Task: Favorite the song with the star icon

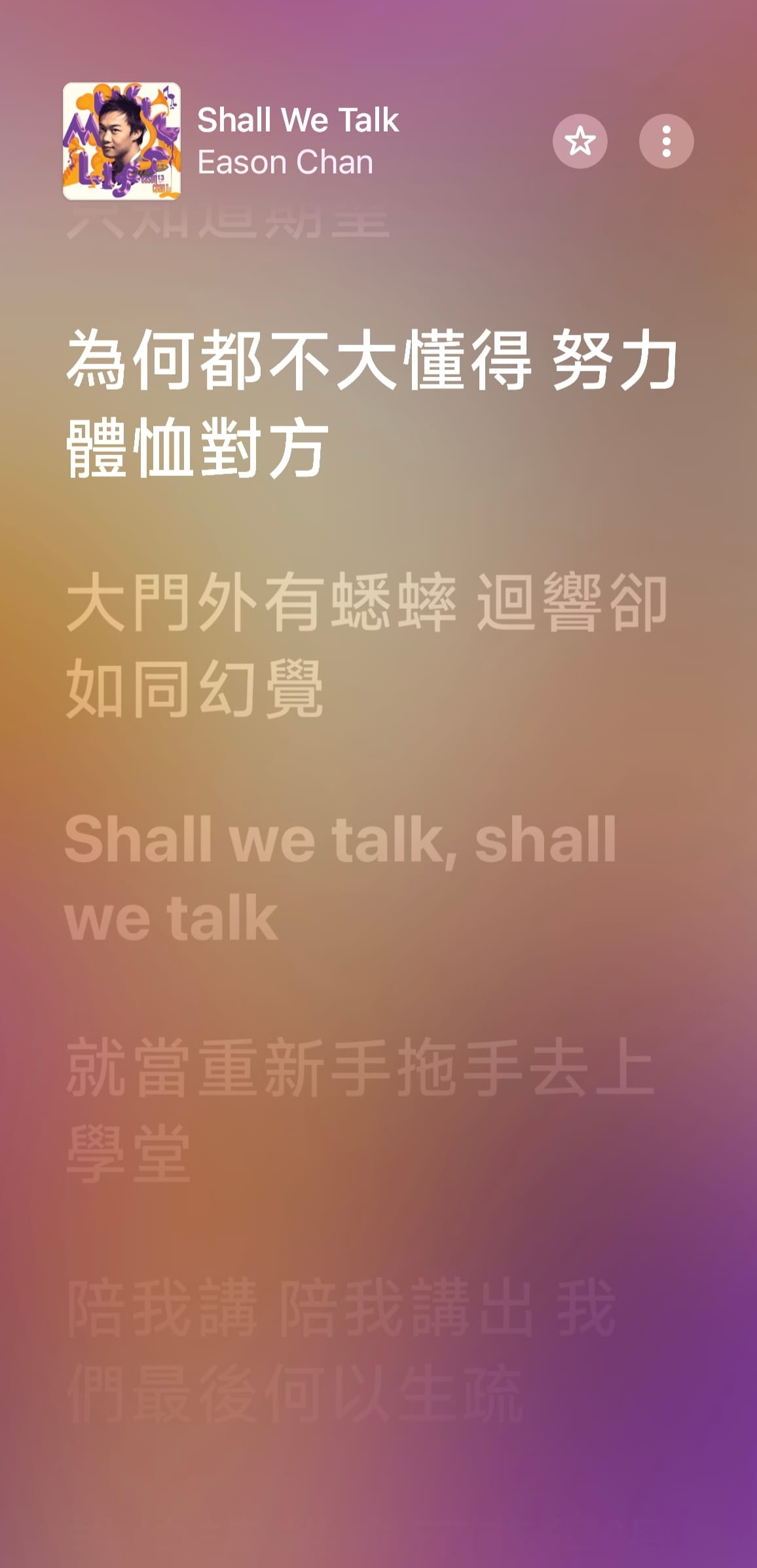Action: tap(580, 141)
